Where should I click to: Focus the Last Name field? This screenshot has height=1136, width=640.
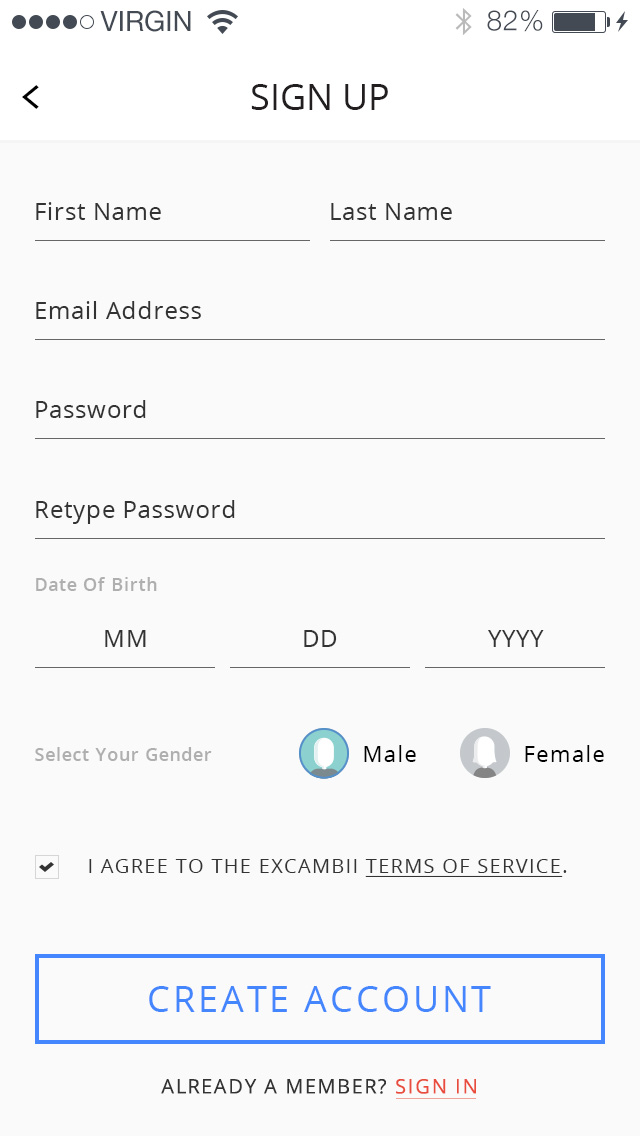click(467, 213)
